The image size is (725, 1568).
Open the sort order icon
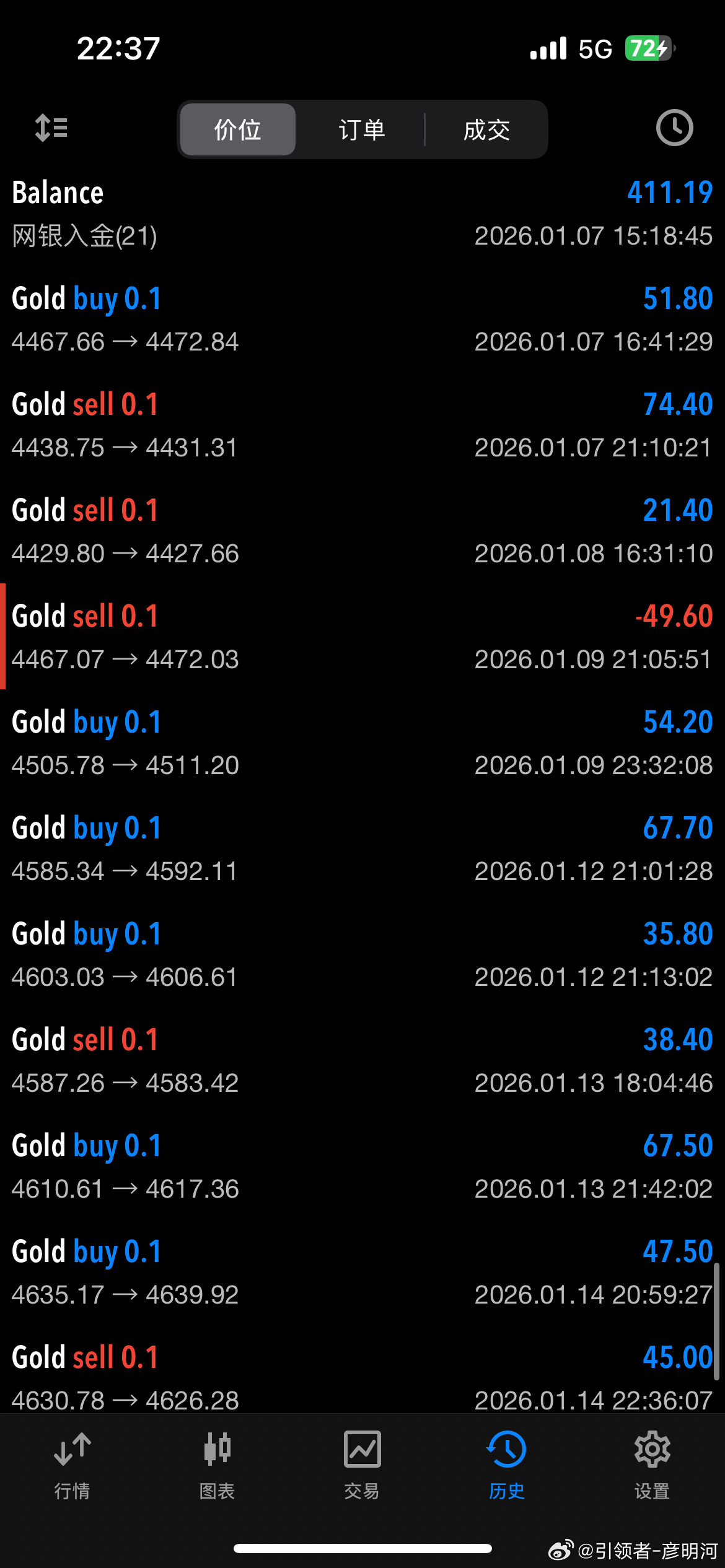pyautogui.click(x=51, y=128)
